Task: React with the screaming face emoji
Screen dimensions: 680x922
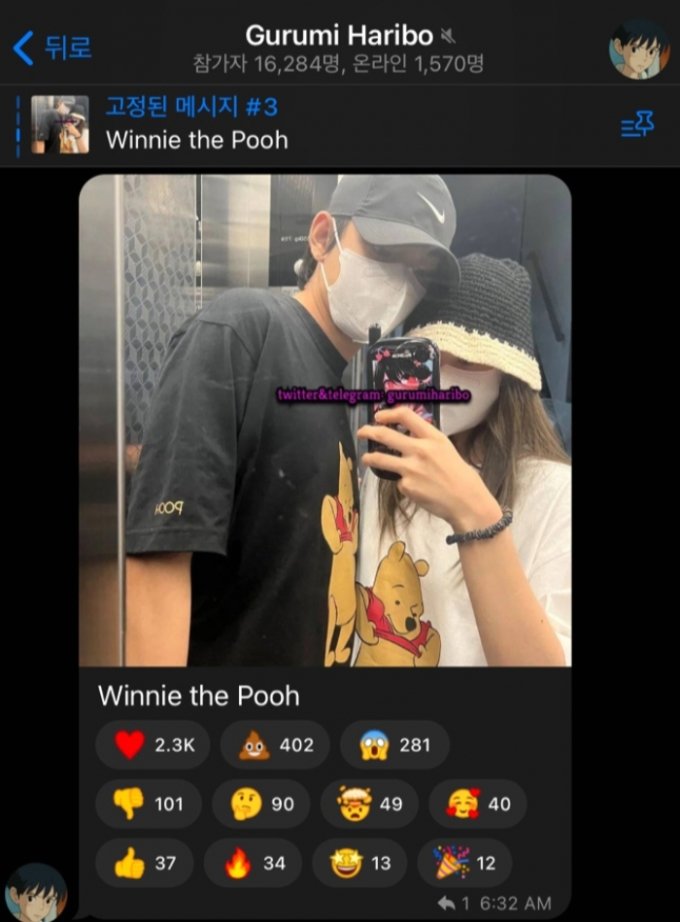Action: click(x=394, y=745)
